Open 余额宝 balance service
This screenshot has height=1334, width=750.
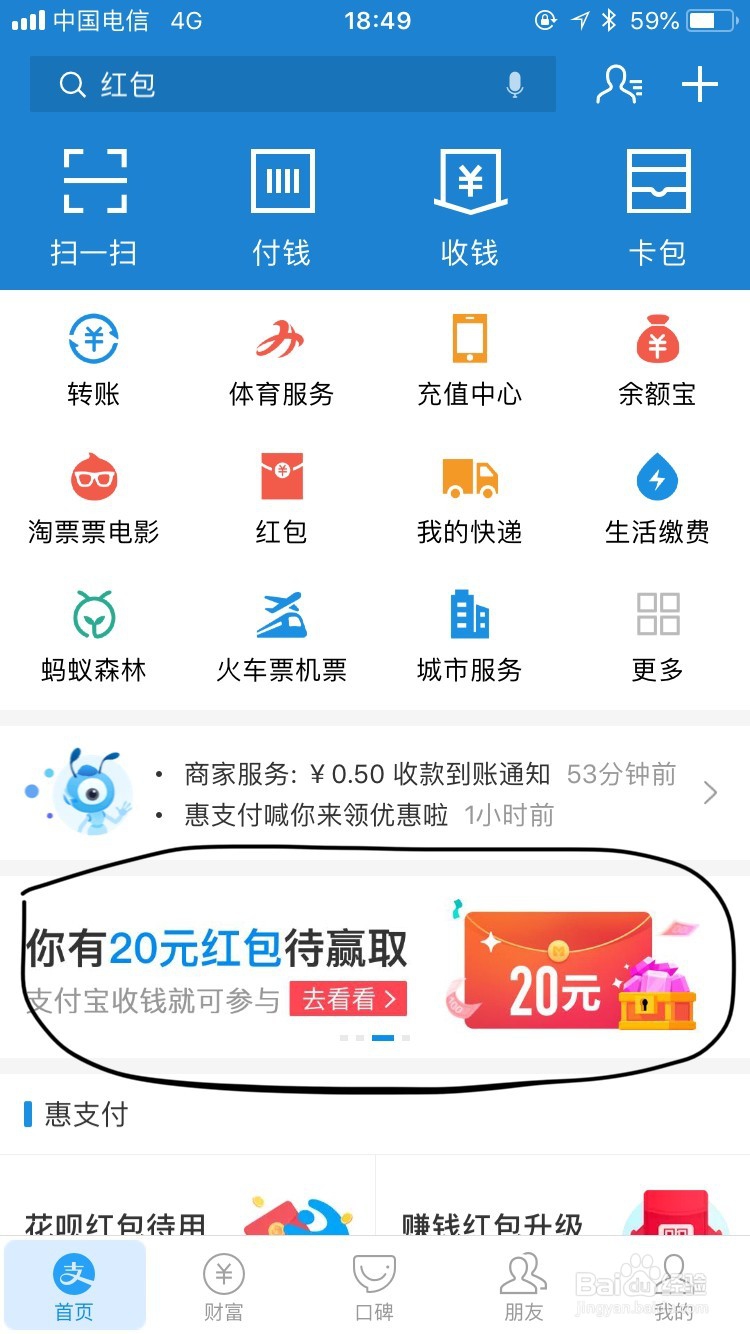[656, 360]
